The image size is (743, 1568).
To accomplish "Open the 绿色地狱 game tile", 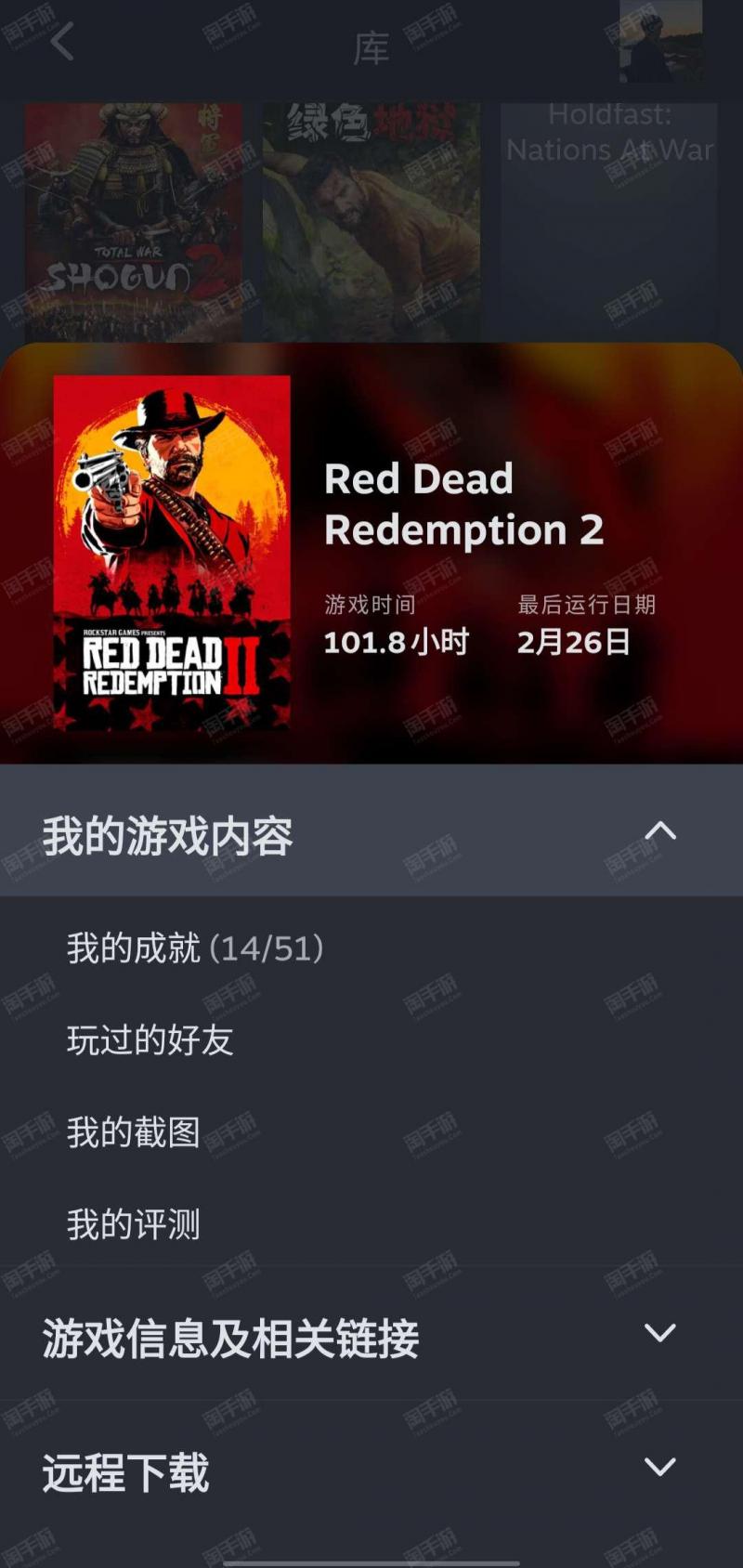I will [371, 222].
